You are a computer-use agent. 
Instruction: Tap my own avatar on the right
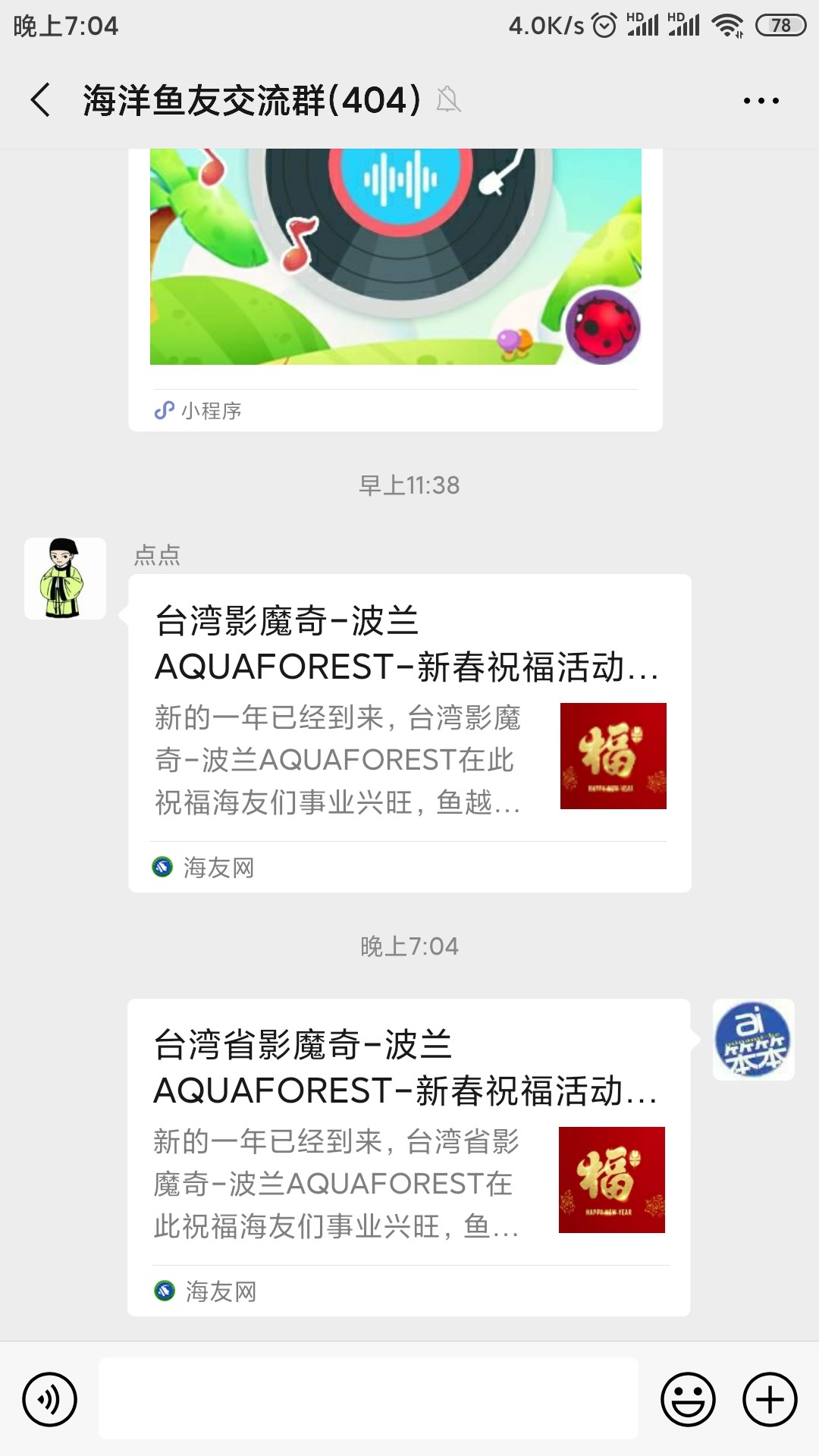[753, 1040]
